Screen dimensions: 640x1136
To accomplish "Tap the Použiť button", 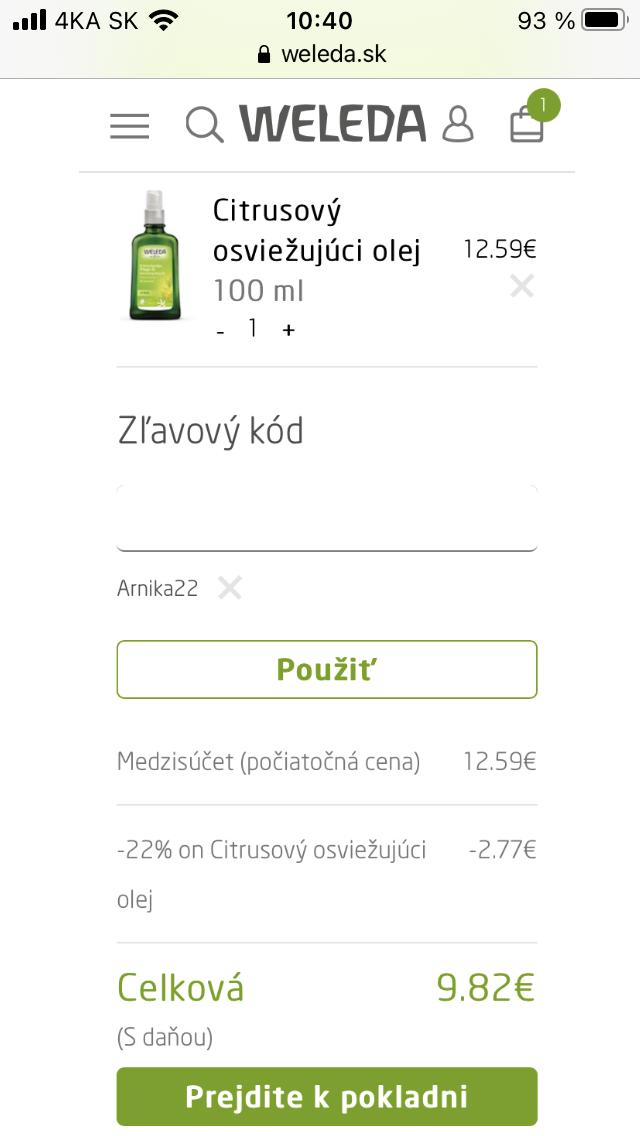I will [327, 669].
